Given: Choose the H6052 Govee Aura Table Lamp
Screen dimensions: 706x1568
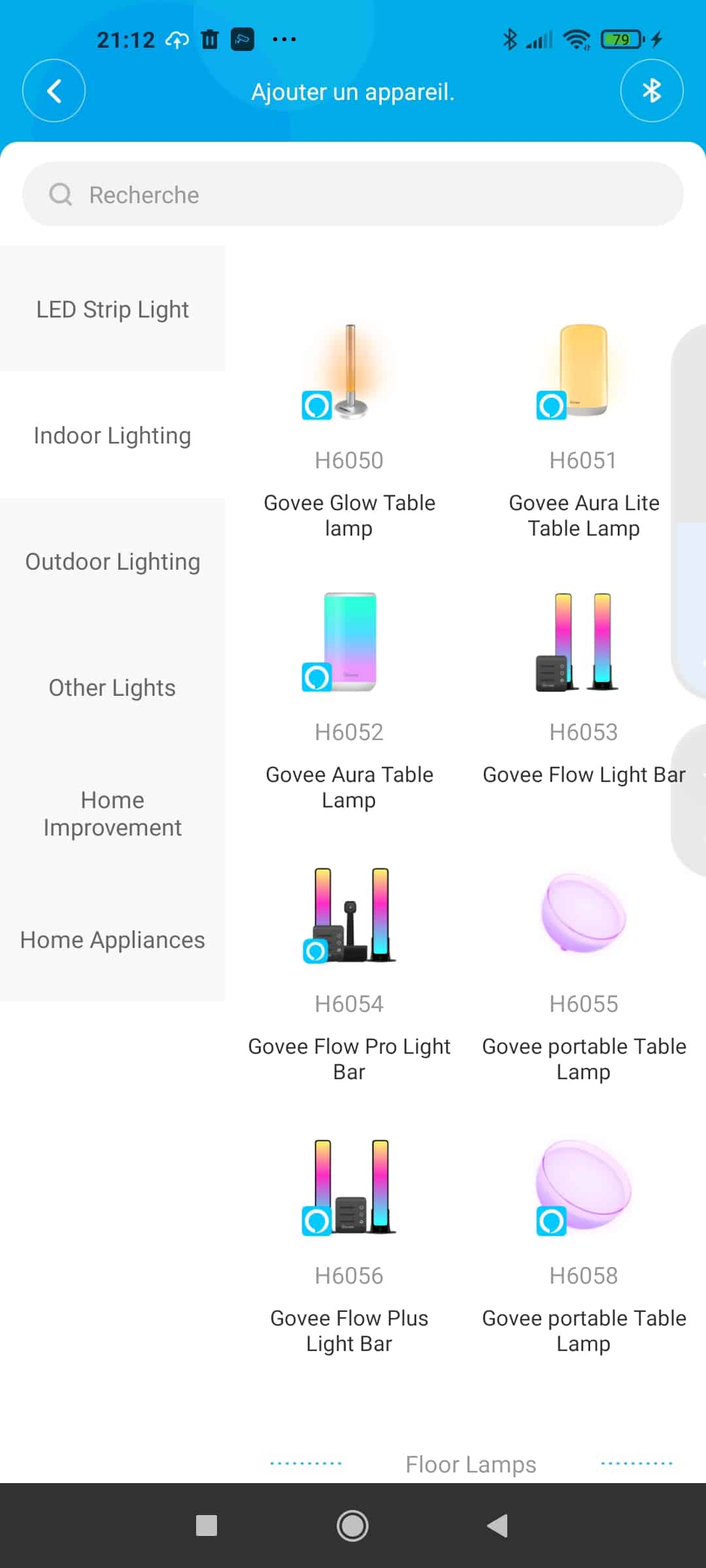Looking at the screenshot, I should [349, 702].
